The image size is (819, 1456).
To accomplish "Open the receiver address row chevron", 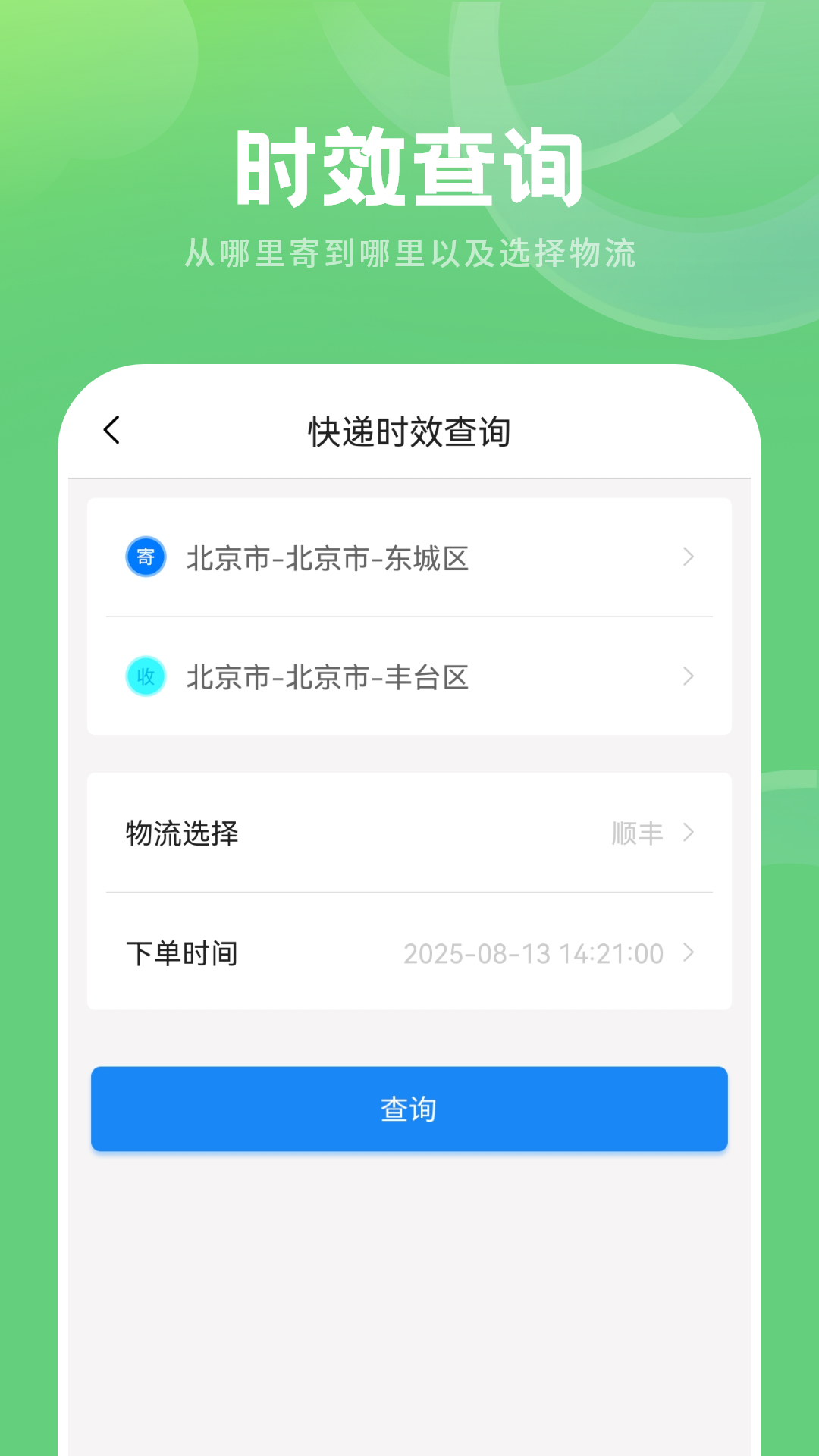I will click(689, 676).
